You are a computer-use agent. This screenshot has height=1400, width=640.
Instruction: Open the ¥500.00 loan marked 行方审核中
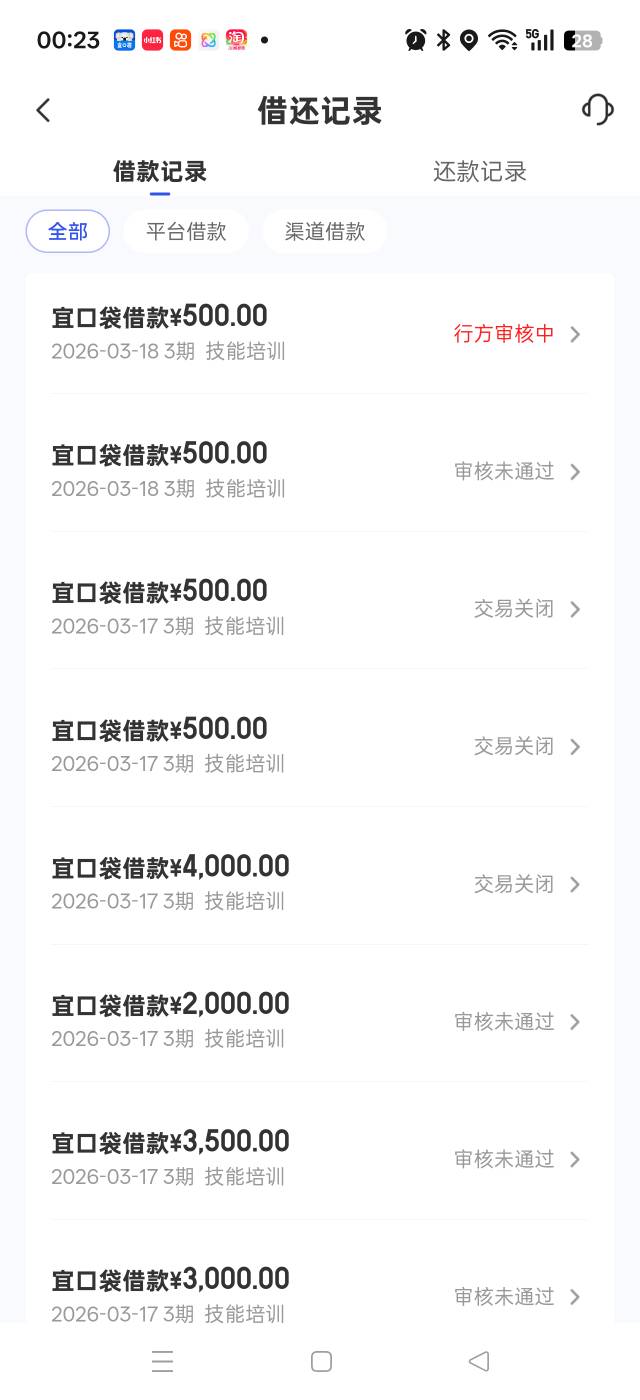pos(320,333)
